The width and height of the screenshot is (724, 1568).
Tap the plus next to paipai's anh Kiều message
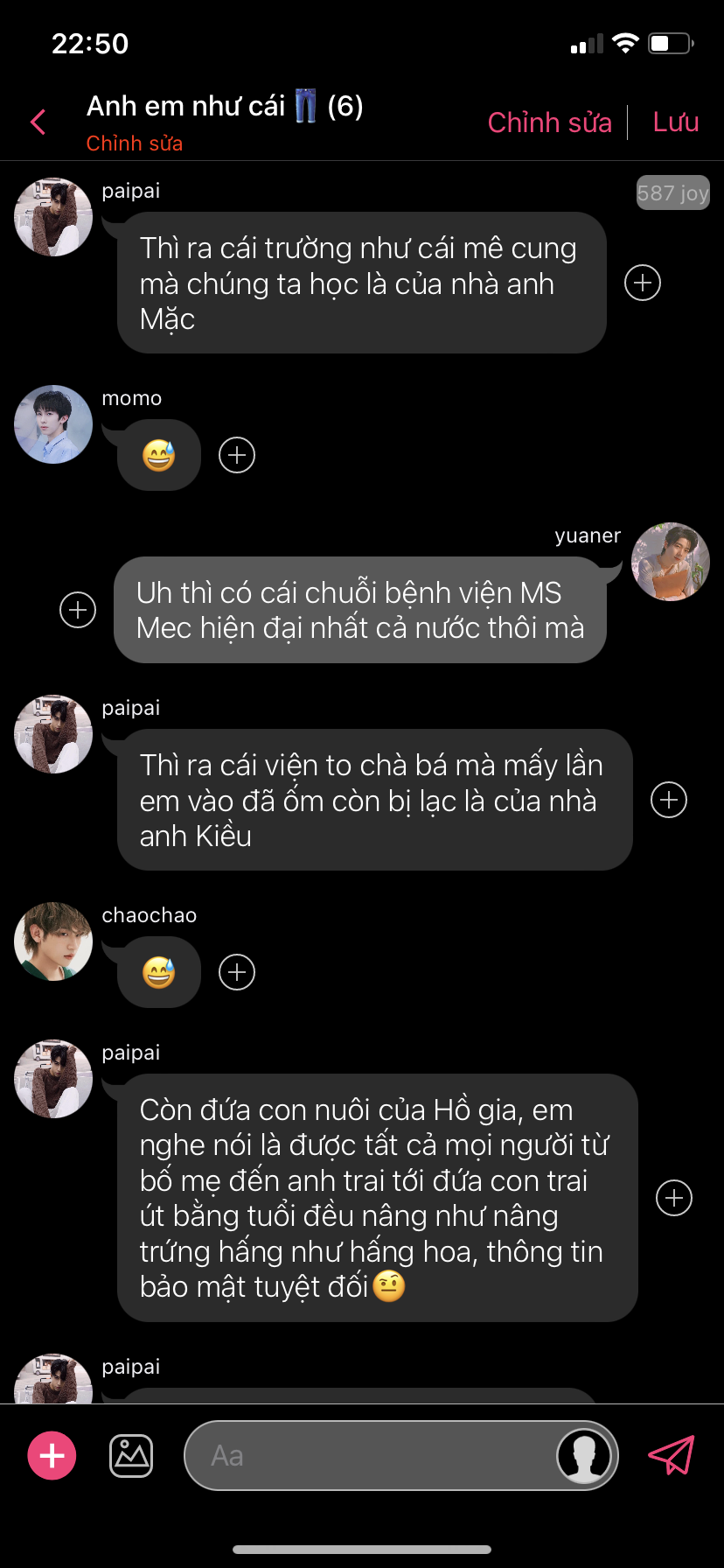point(669,800)
